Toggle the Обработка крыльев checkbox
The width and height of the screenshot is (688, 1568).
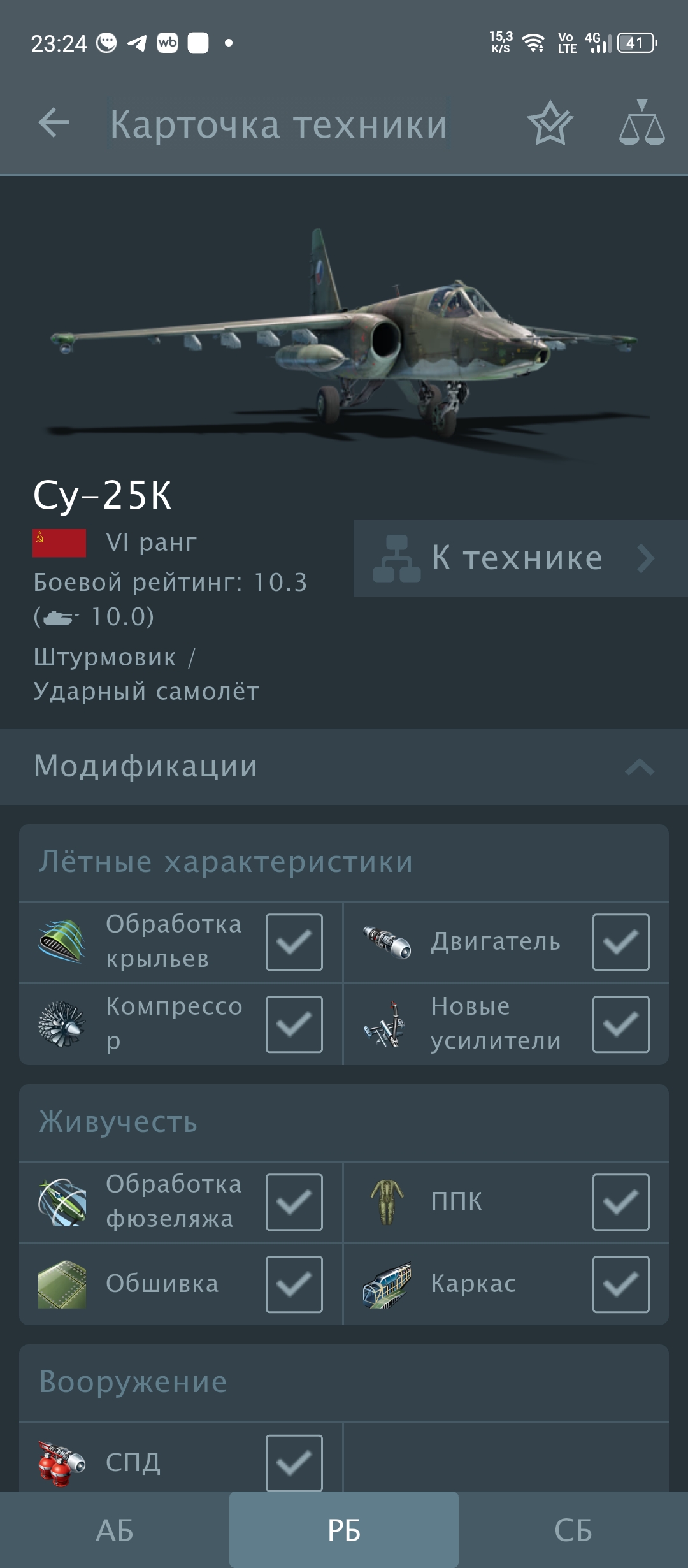pos(294,942)
